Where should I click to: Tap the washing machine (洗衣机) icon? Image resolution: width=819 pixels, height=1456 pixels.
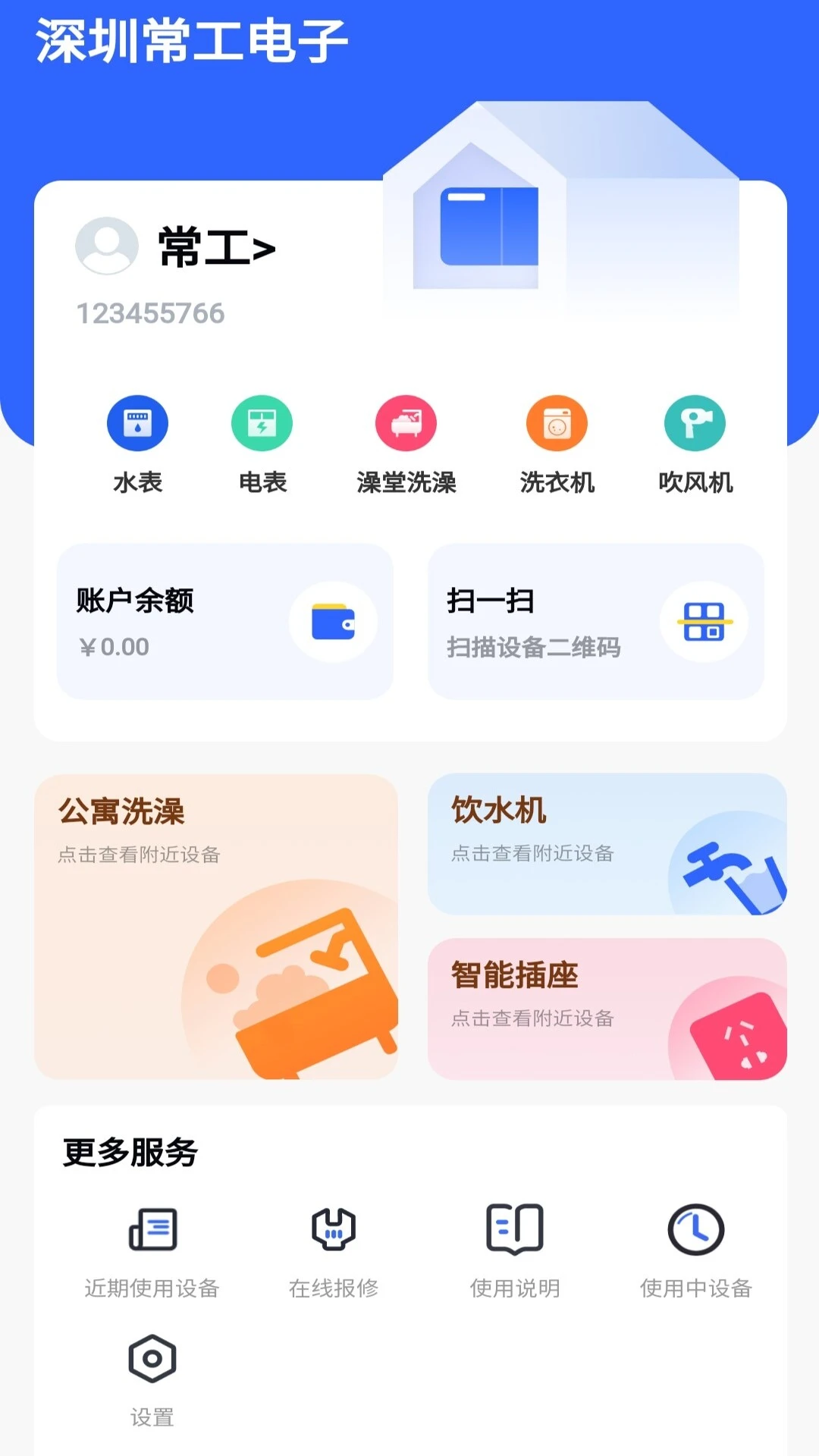tap(557, 423)
